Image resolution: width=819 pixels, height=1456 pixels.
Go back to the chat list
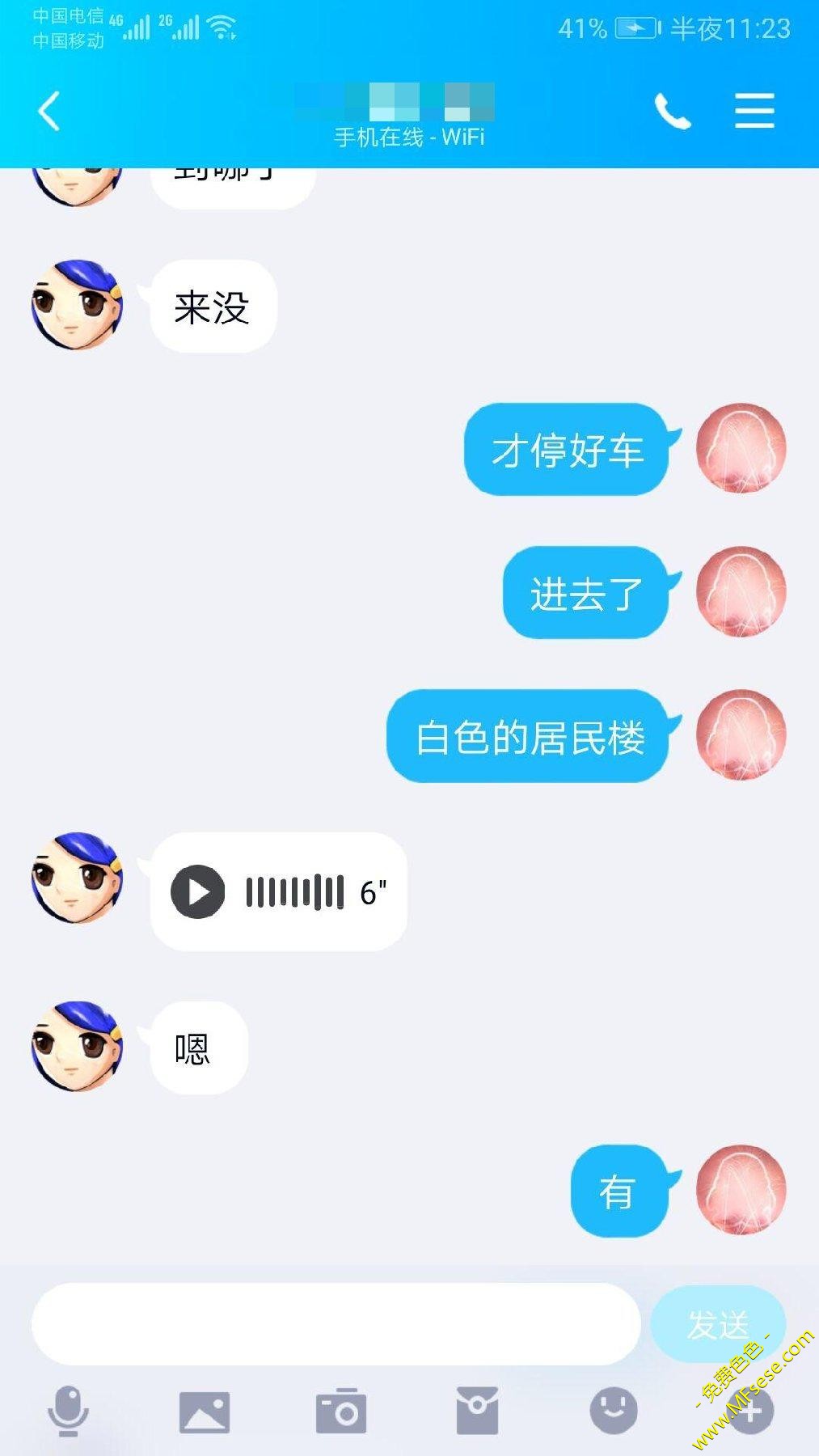pyautogui.click(x=49, y=111)
